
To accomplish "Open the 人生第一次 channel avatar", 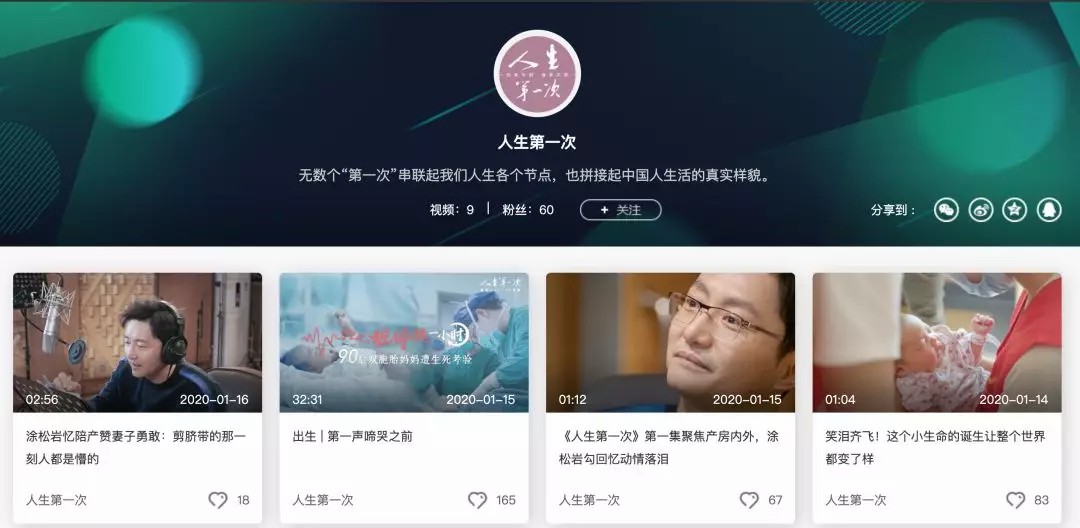I will (x=537, y=74).
